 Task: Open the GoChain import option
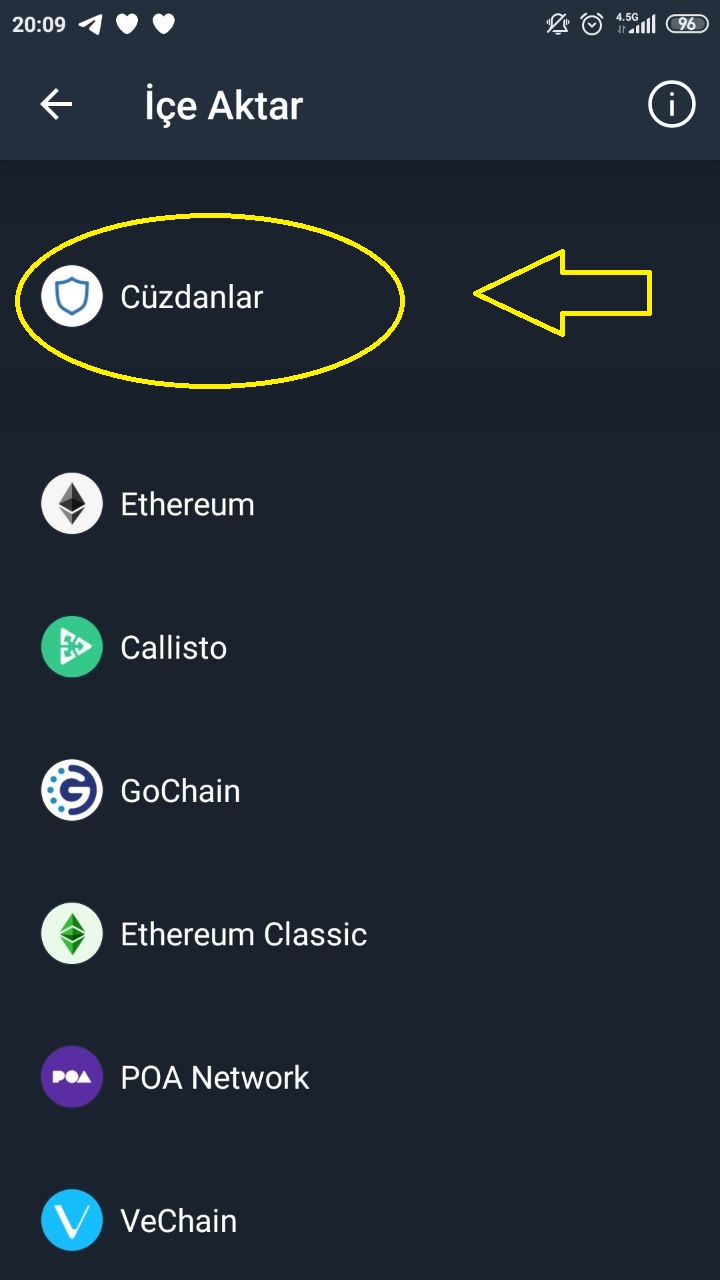(x=180, y=791)
